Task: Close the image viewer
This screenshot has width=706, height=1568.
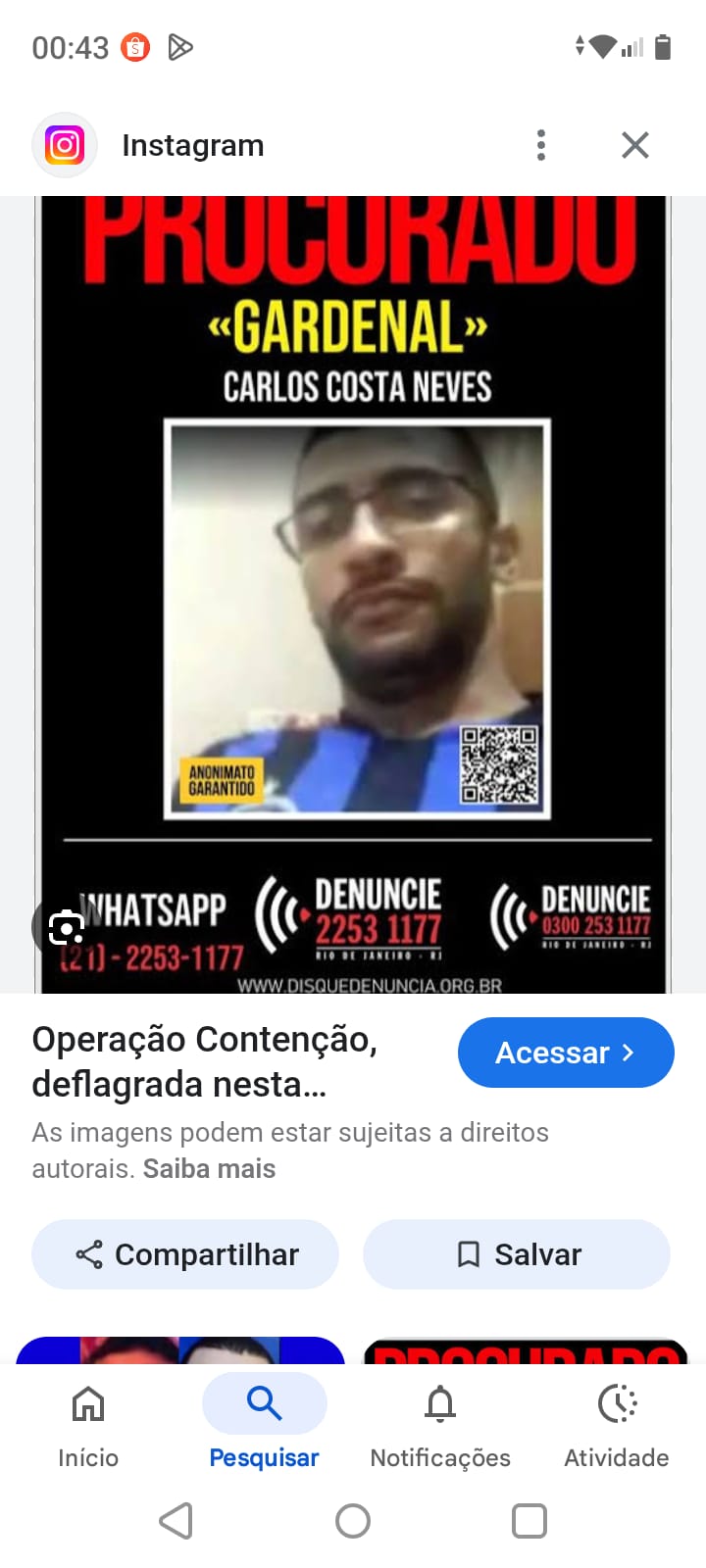Action: click(x=635, y=145)
